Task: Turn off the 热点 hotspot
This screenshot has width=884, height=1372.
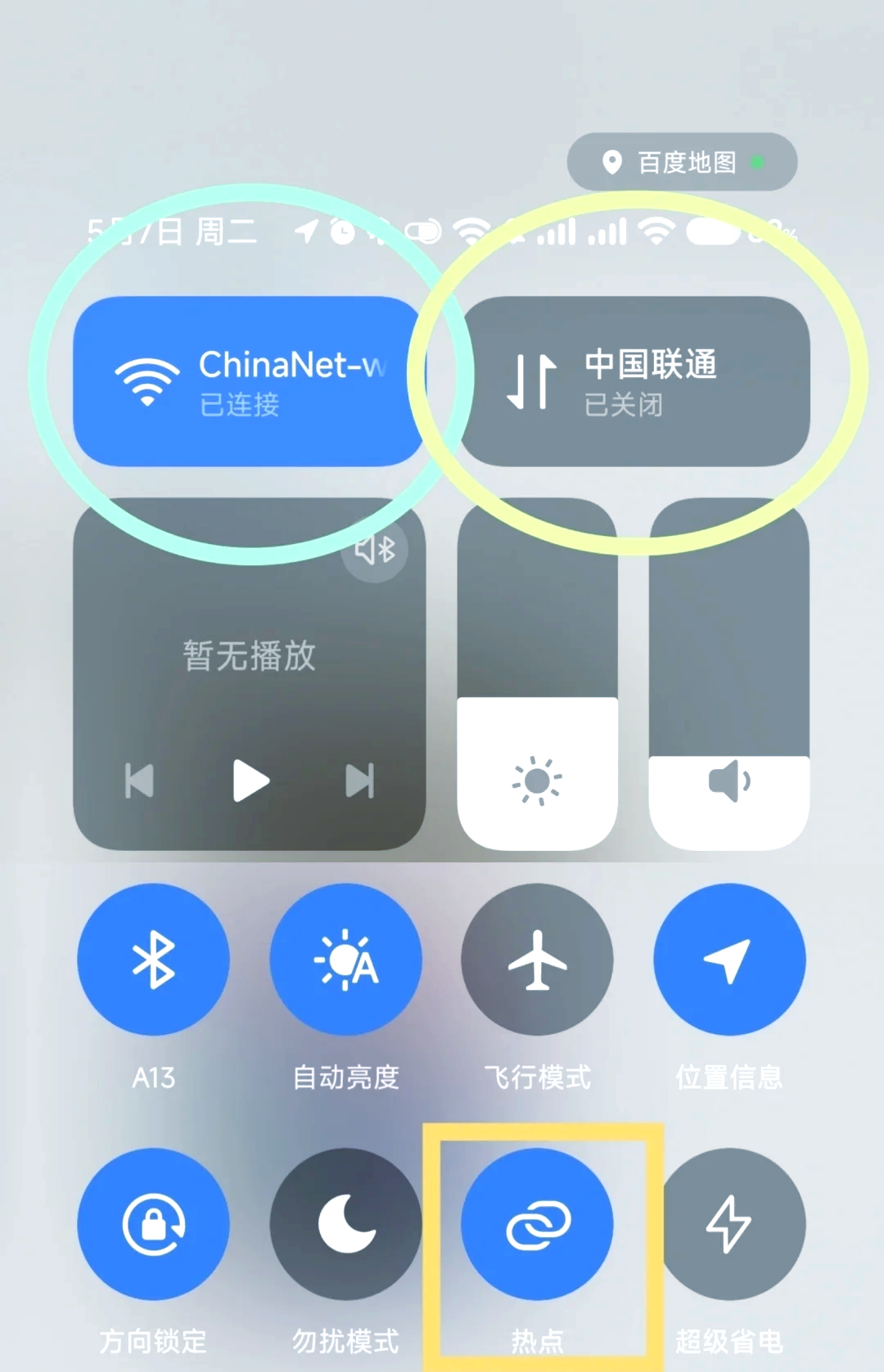Action: click(x=537, y=1223)
